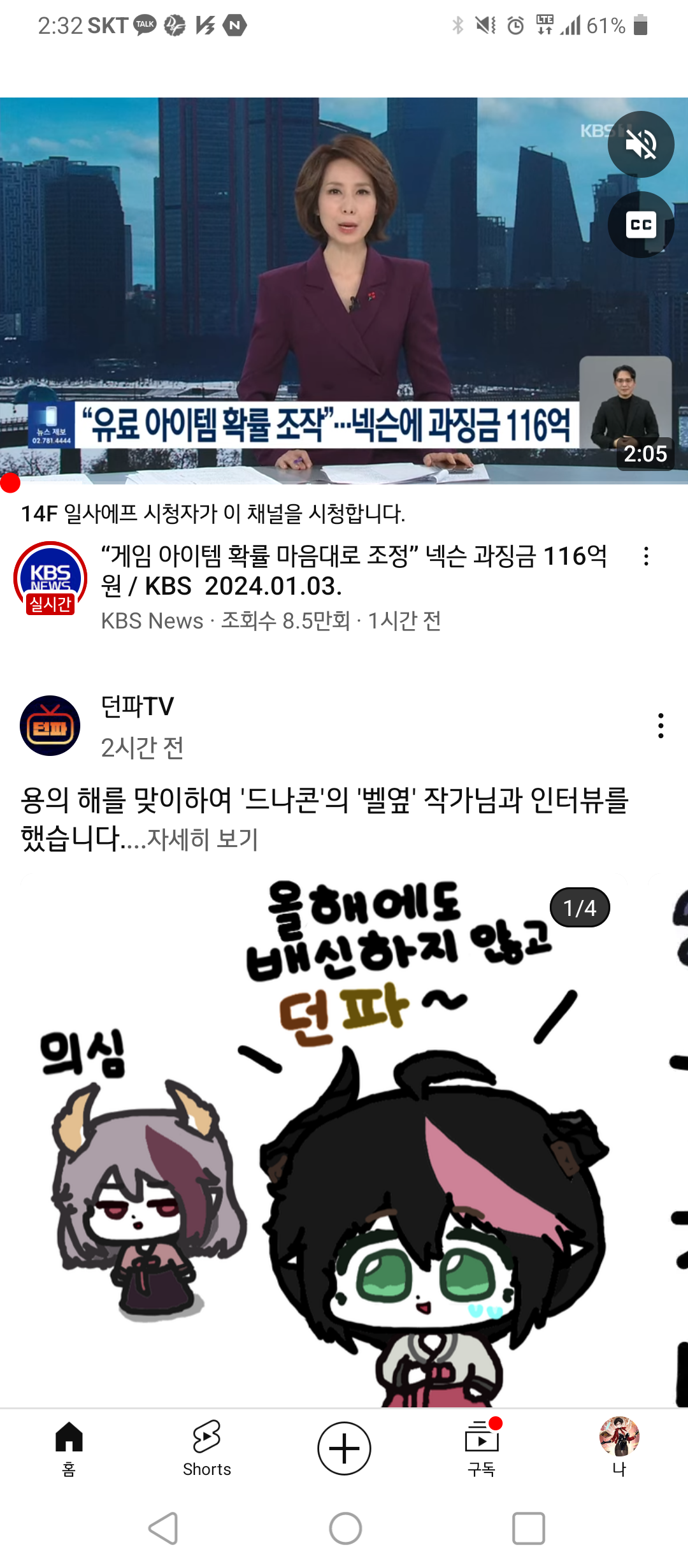Open the 나 profile tab
Viewport: 688px width, 1568px height.
point(619,1448)
